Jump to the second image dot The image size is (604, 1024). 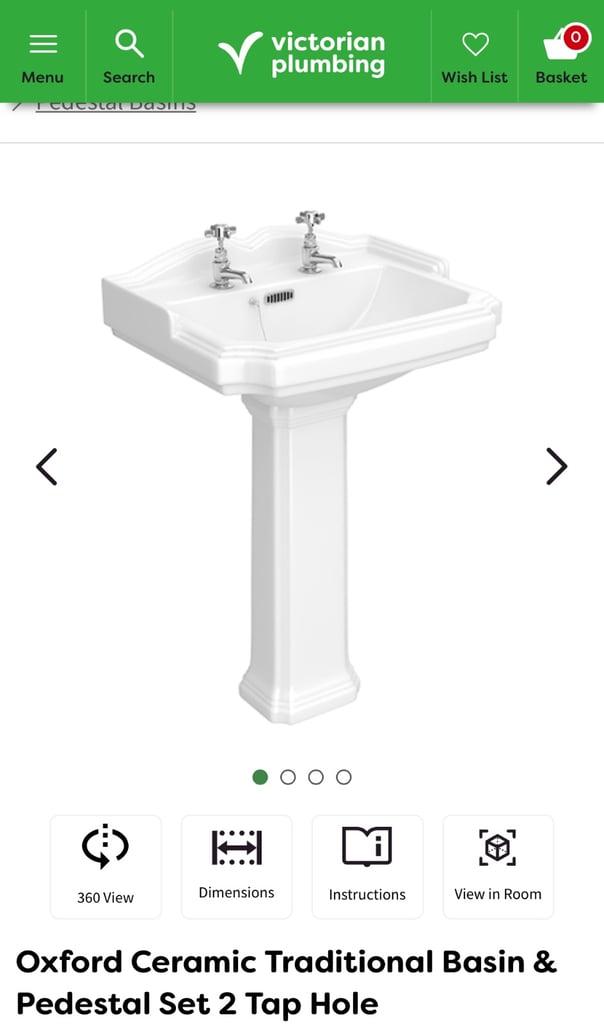click(x=288, y=776)
